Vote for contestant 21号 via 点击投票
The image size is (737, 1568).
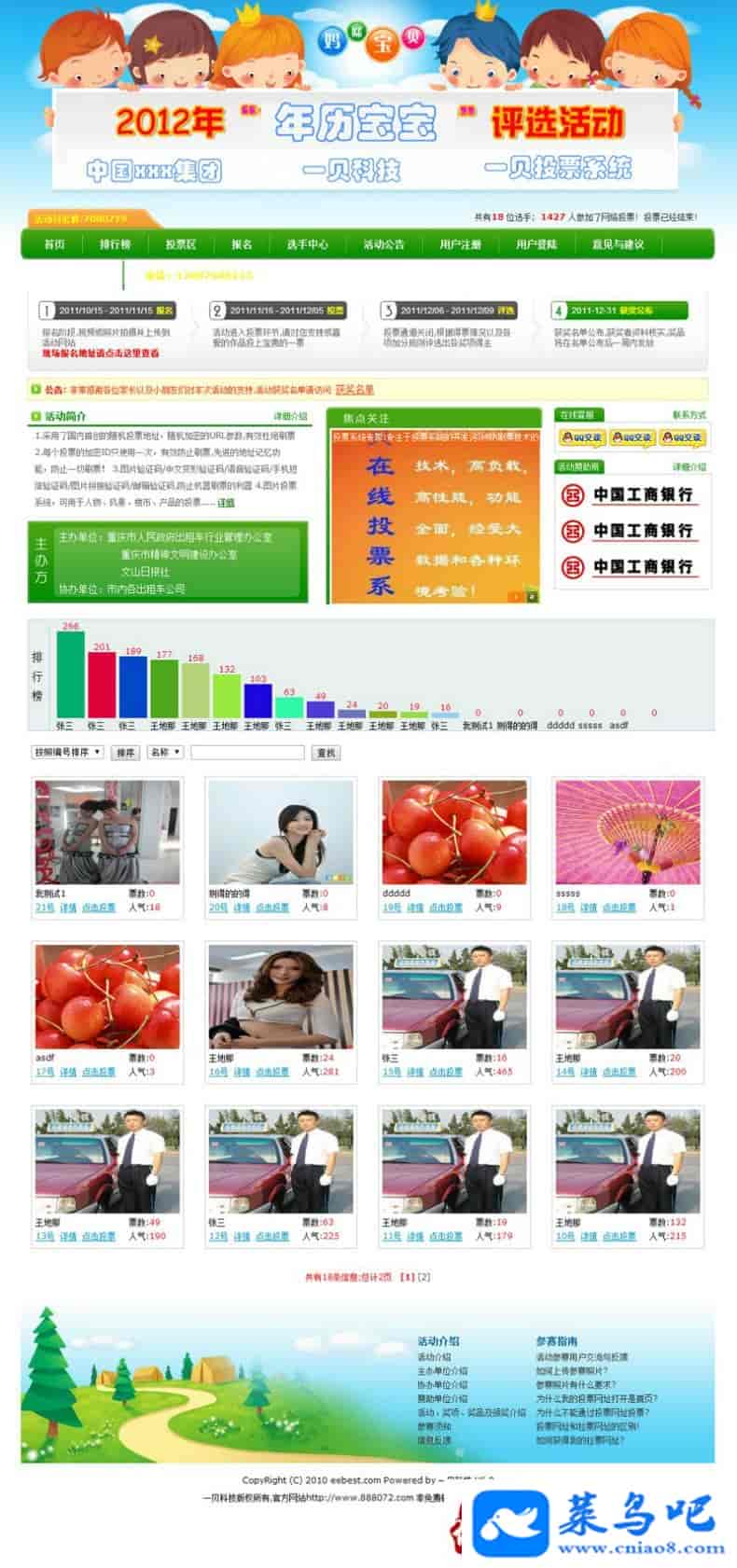click(99, 908)
